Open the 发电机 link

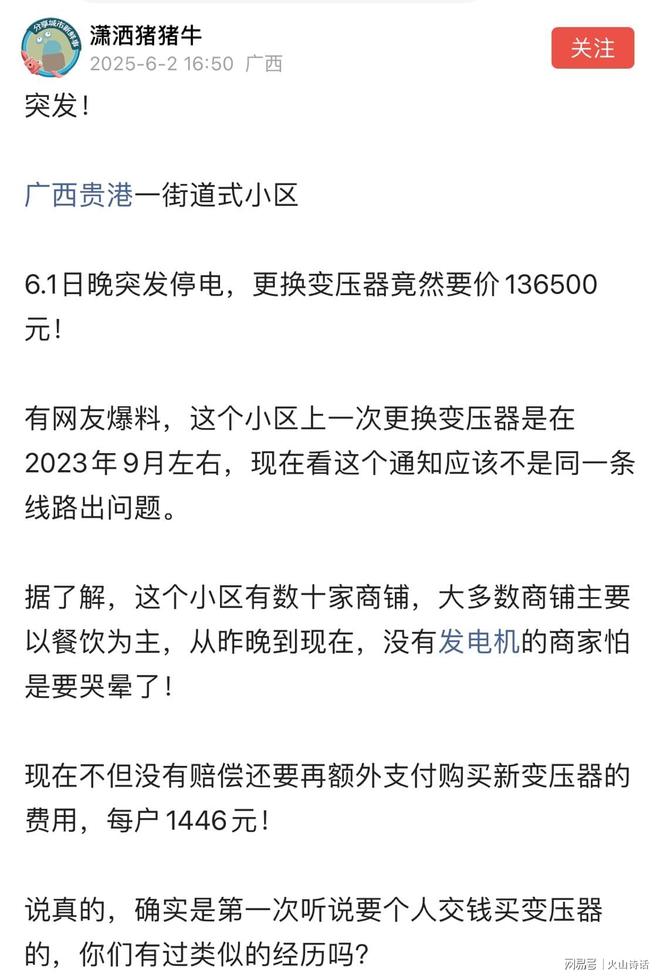(x=479, y=641)
